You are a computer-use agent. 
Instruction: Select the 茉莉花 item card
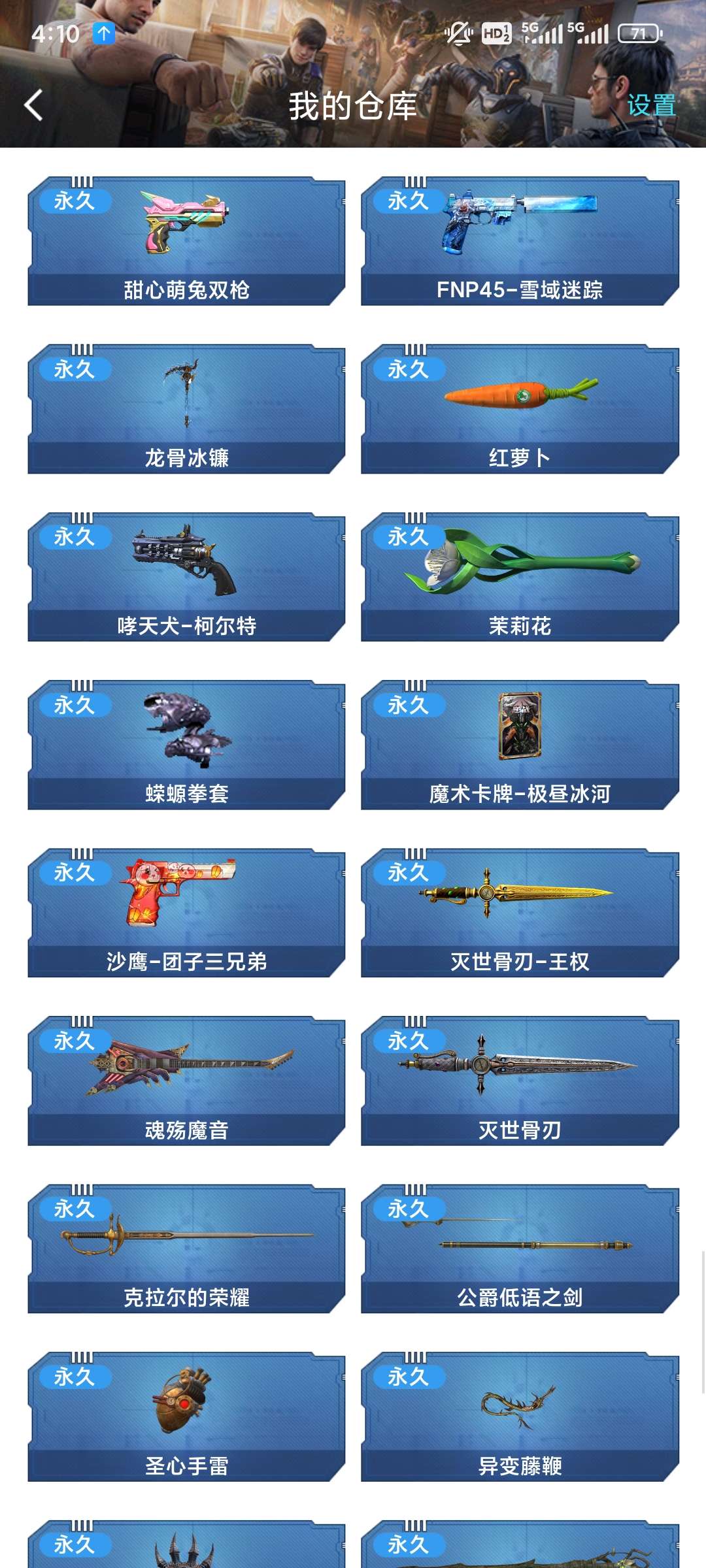point(520,576)
